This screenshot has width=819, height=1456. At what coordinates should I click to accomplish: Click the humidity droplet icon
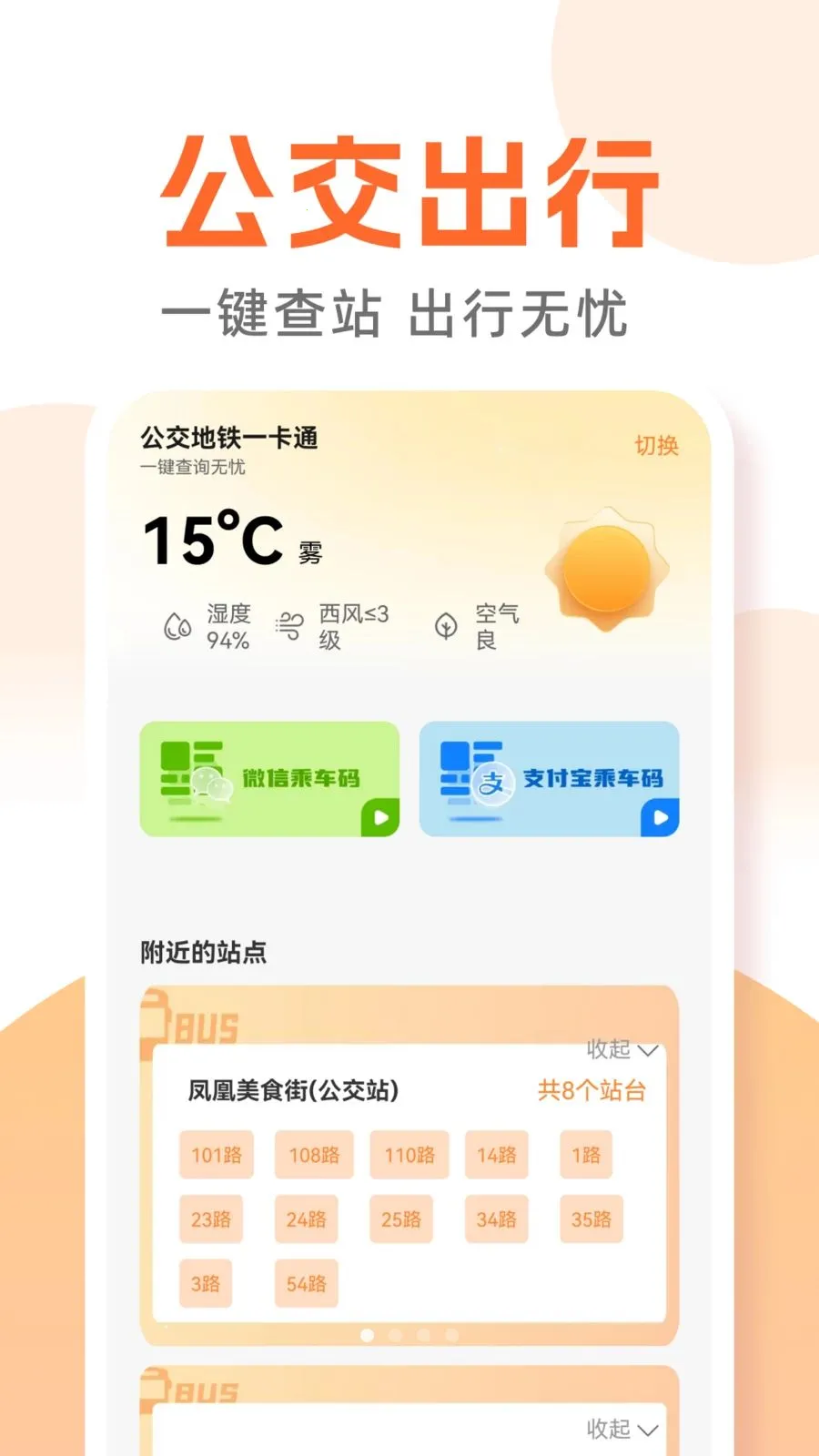tap(177, 624)
